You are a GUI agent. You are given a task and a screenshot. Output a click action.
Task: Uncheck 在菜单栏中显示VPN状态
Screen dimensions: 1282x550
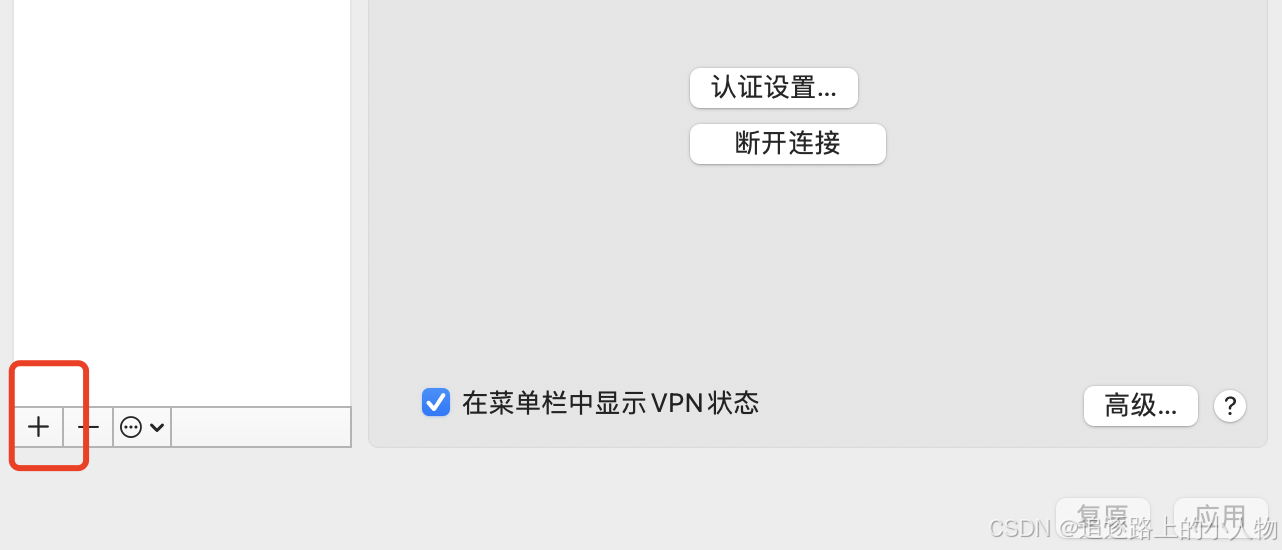(436, 402)
